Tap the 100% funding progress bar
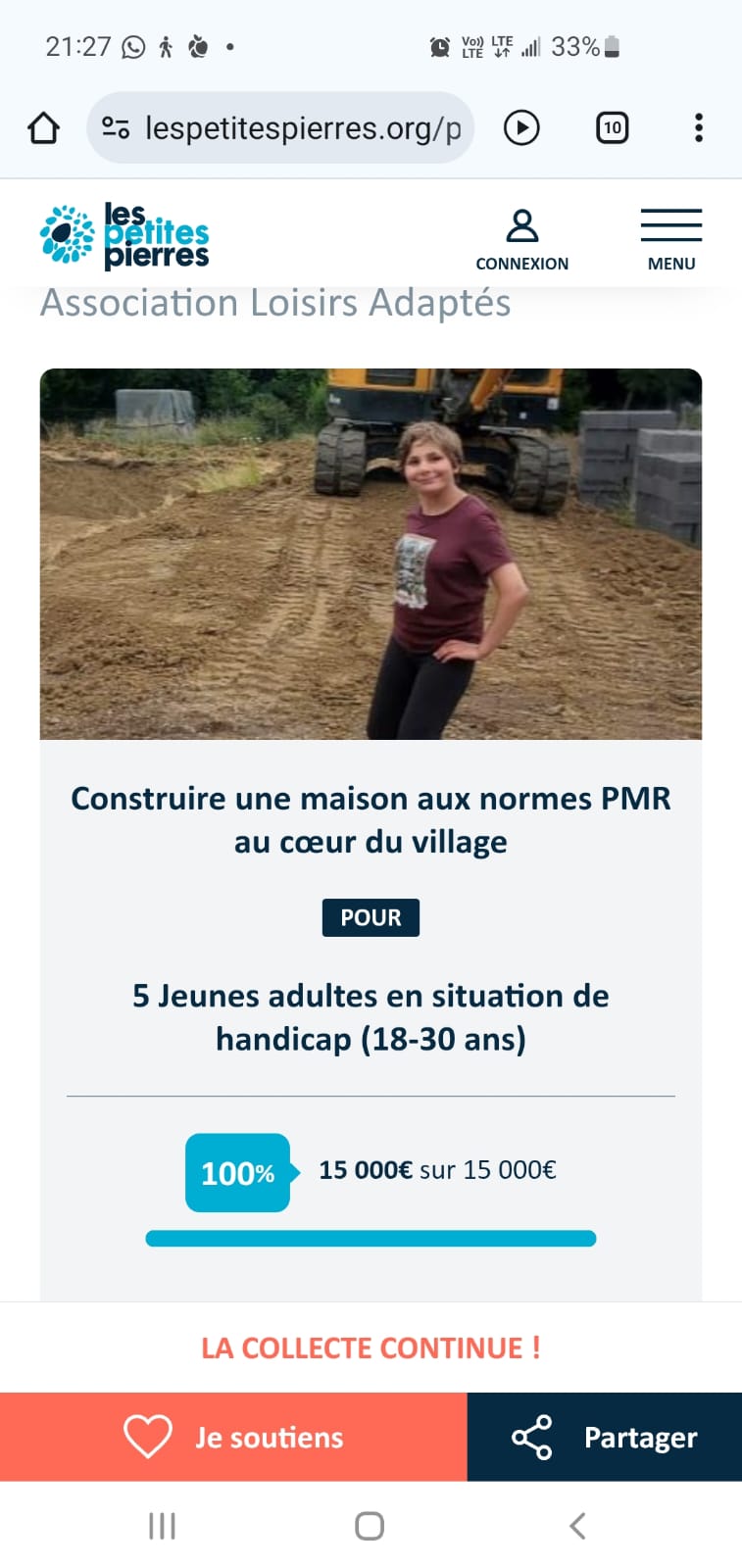Viewport: 742px width, 1568px height. pyautogui.click(x=371, y=1238)
